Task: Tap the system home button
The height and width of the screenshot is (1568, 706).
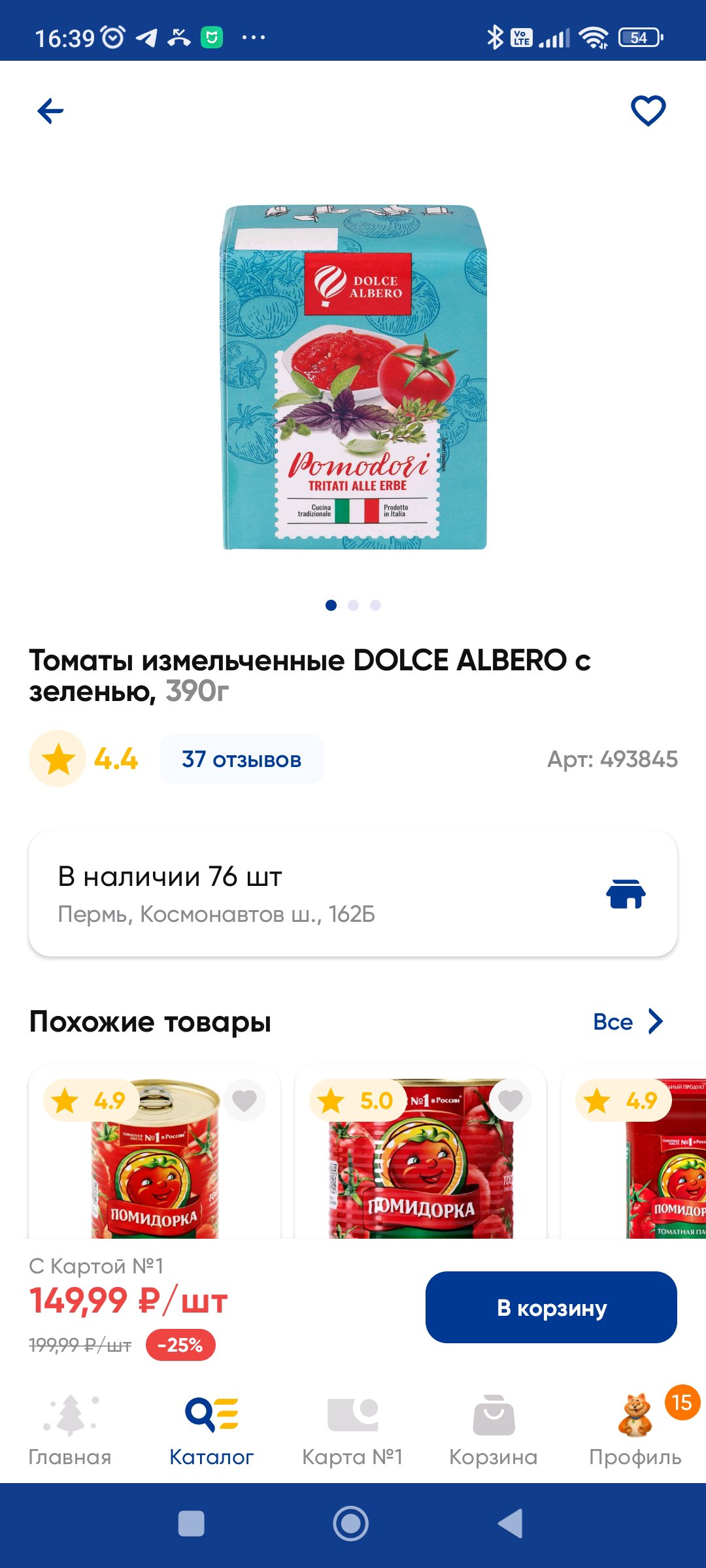Action: click(351, 1524)
